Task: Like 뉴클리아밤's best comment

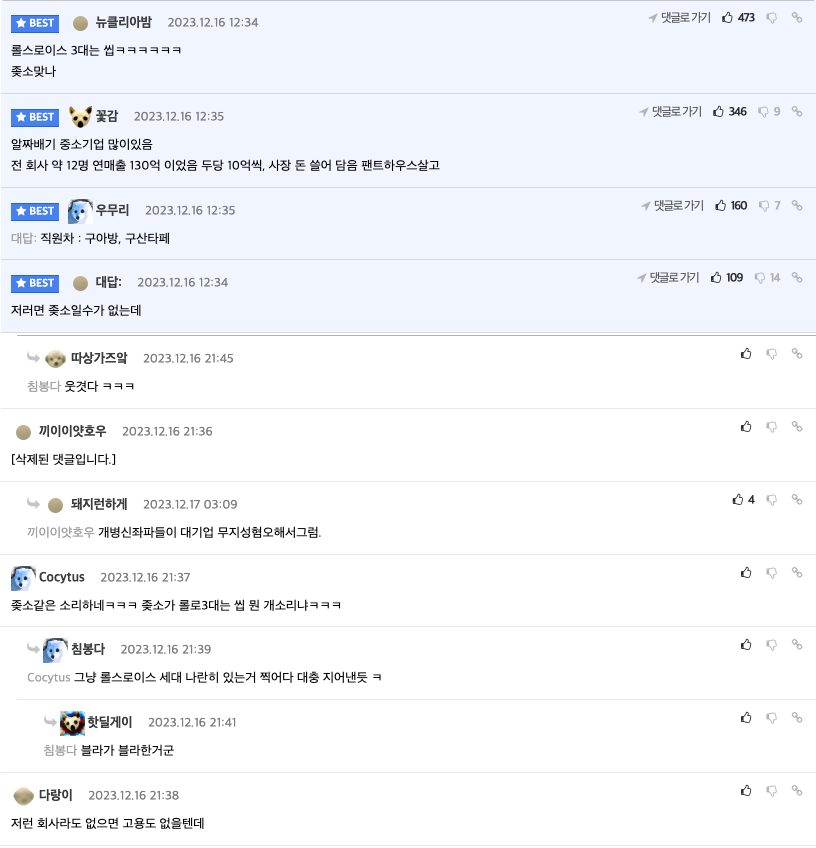Action: pos(727,18)
